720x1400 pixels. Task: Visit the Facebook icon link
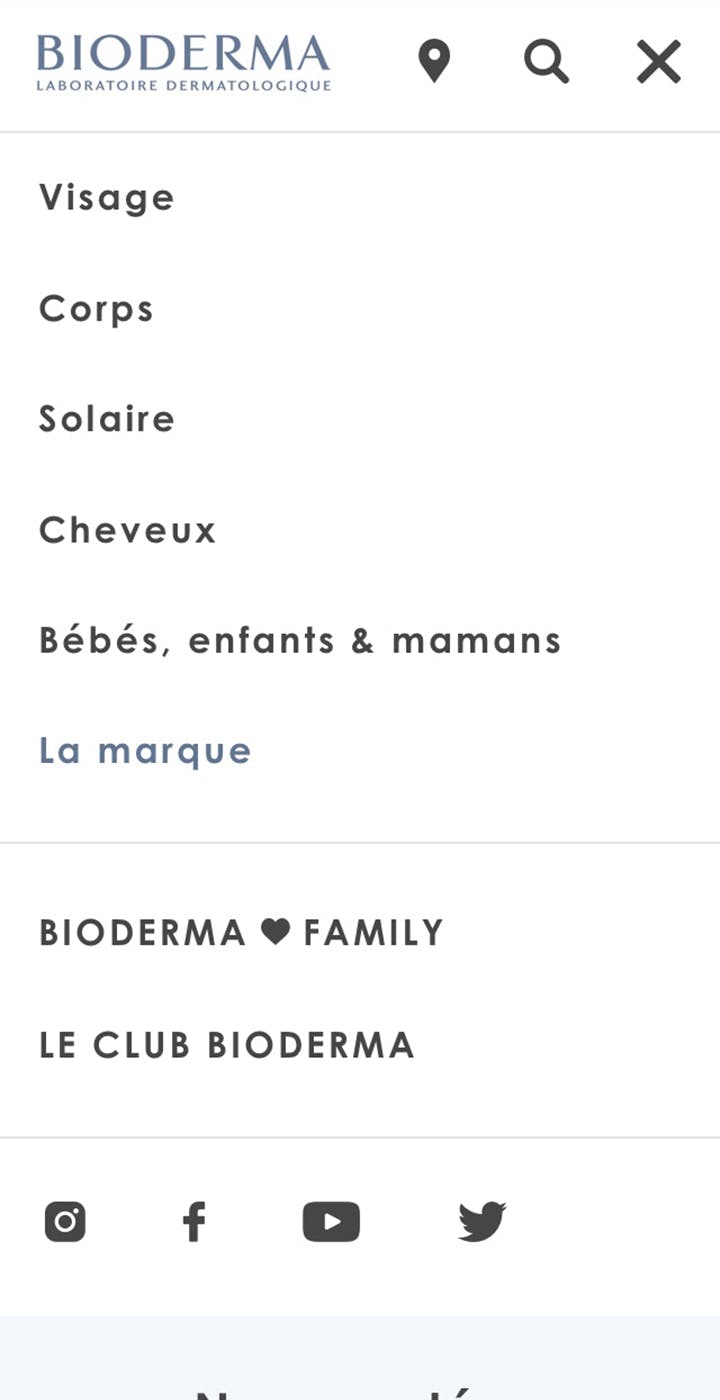pos(193,1220)
